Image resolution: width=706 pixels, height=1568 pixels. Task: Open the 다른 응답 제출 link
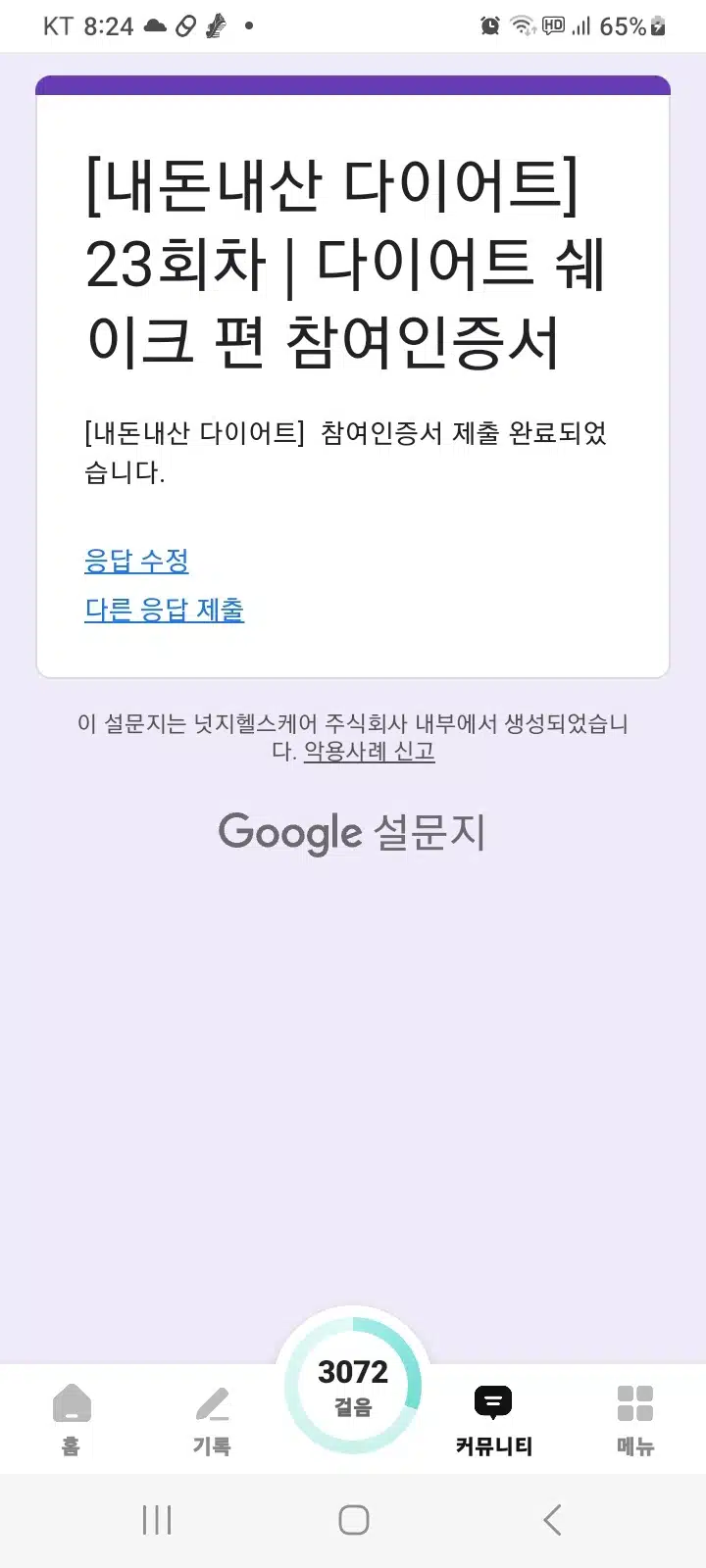click(164, 610)
